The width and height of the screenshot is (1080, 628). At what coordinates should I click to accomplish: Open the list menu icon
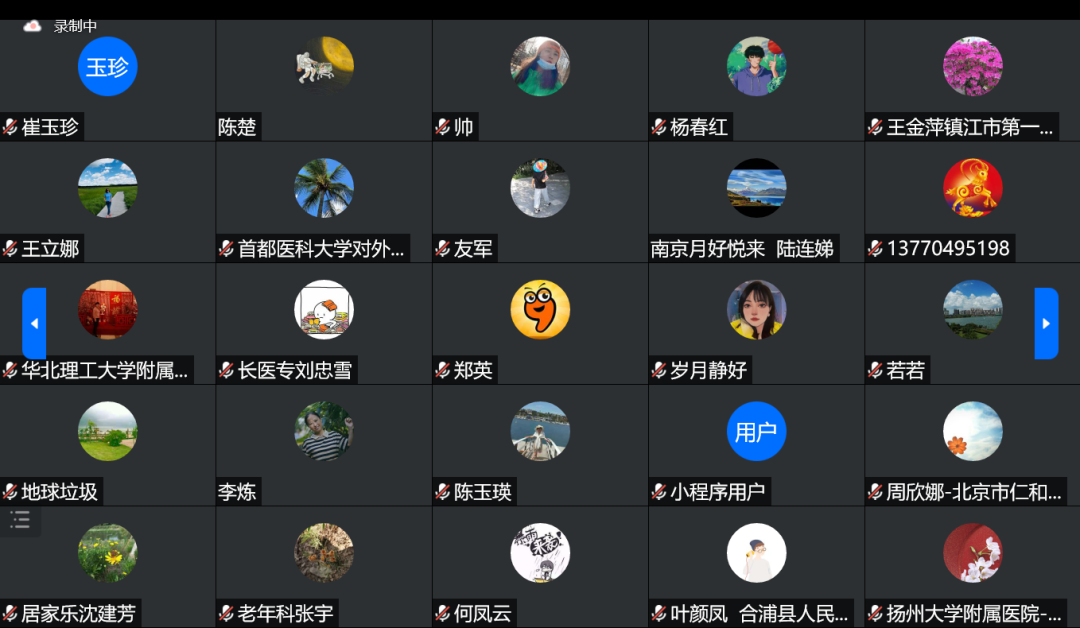coord(20,519)
